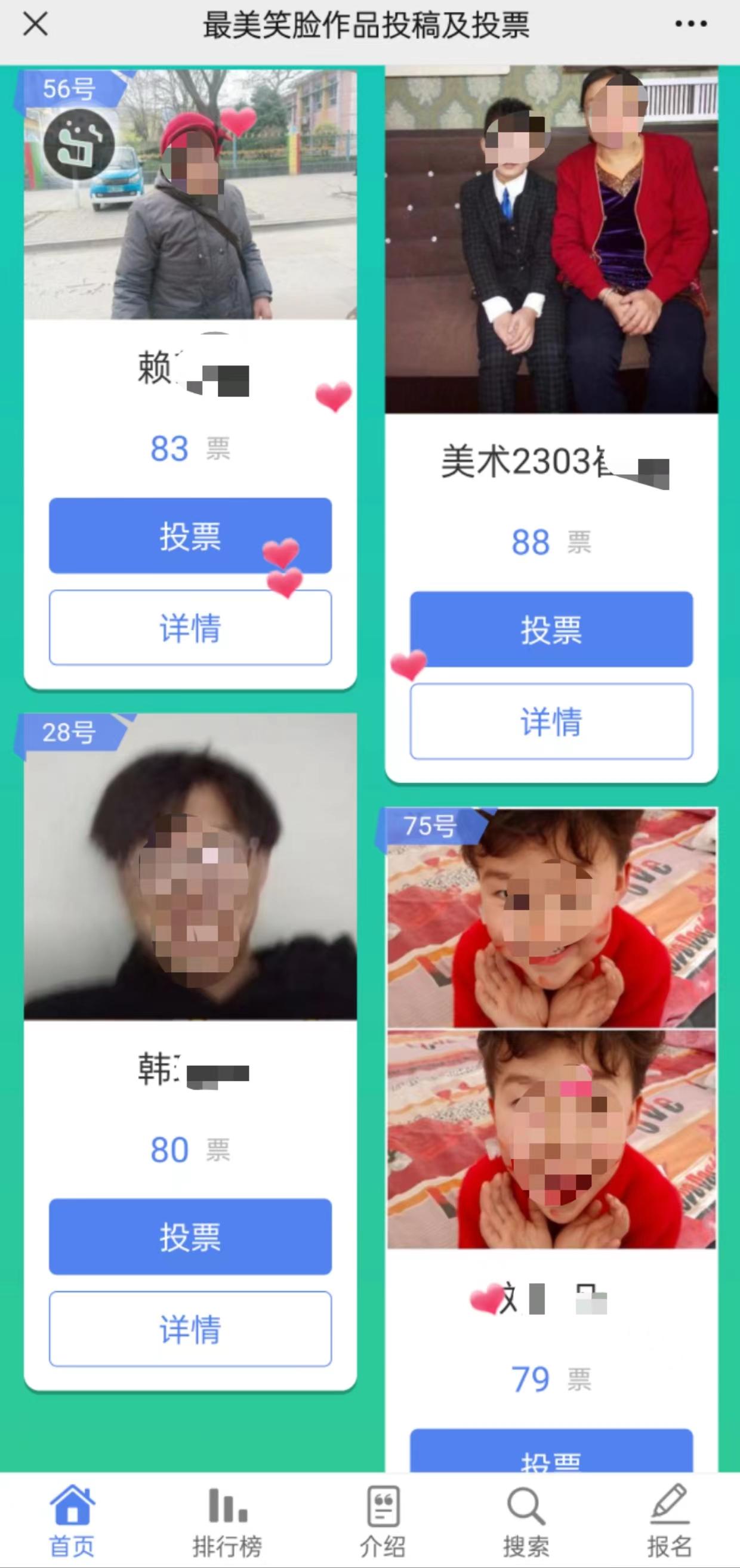Vote for entry number 56
Image resolution: width=740 pixels, height=1568 pixels.
click(190, 536)
